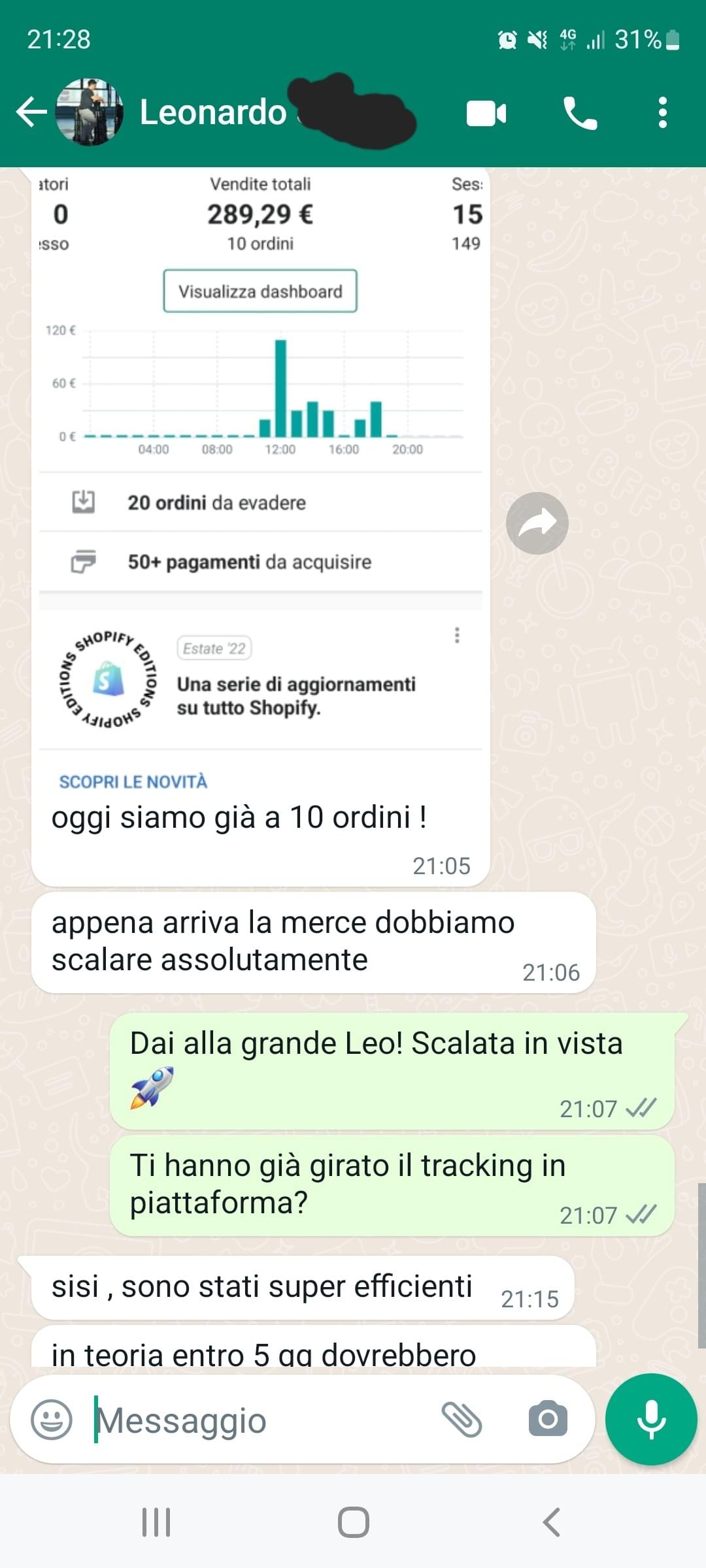Focus the Messaggio text field
Viewport: 706px width, 1568px height.
[x=261, y=1420]
